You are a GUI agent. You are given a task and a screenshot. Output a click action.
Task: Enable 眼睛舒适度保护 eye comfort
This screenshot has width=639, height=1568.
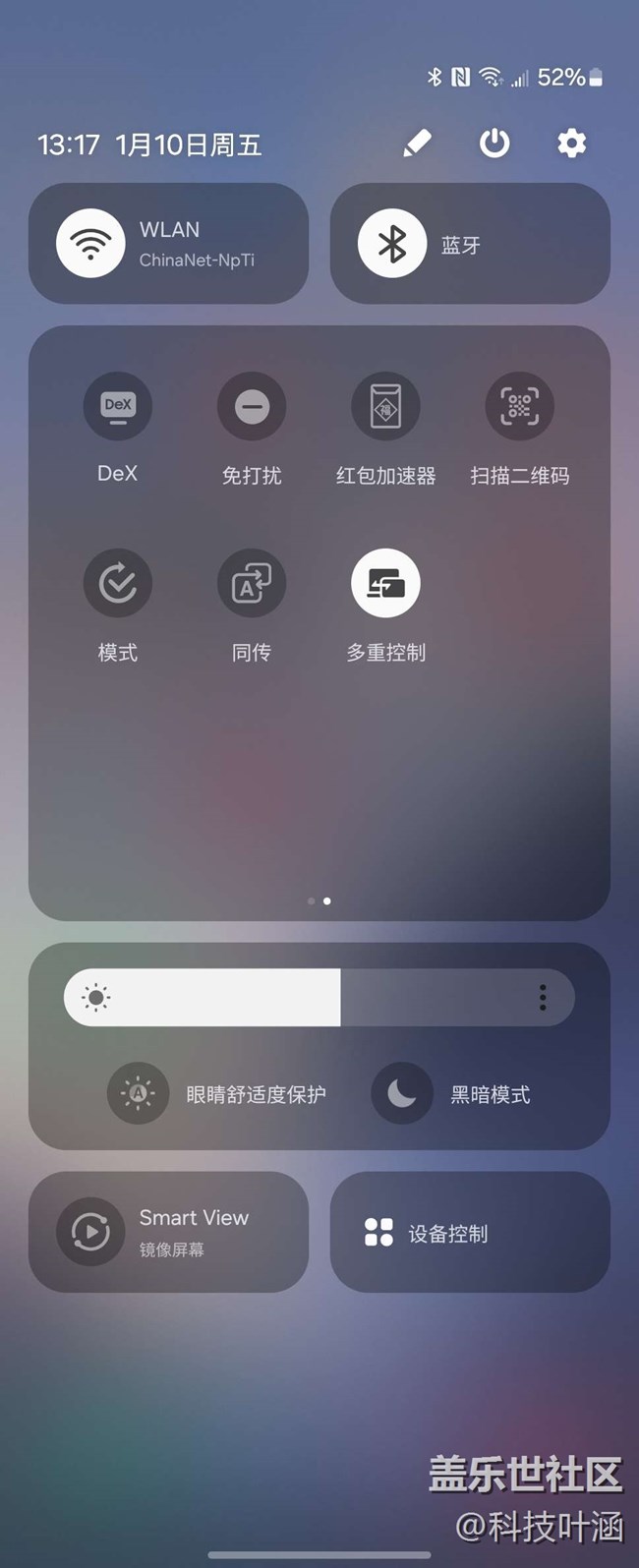tap(138, 1093)
